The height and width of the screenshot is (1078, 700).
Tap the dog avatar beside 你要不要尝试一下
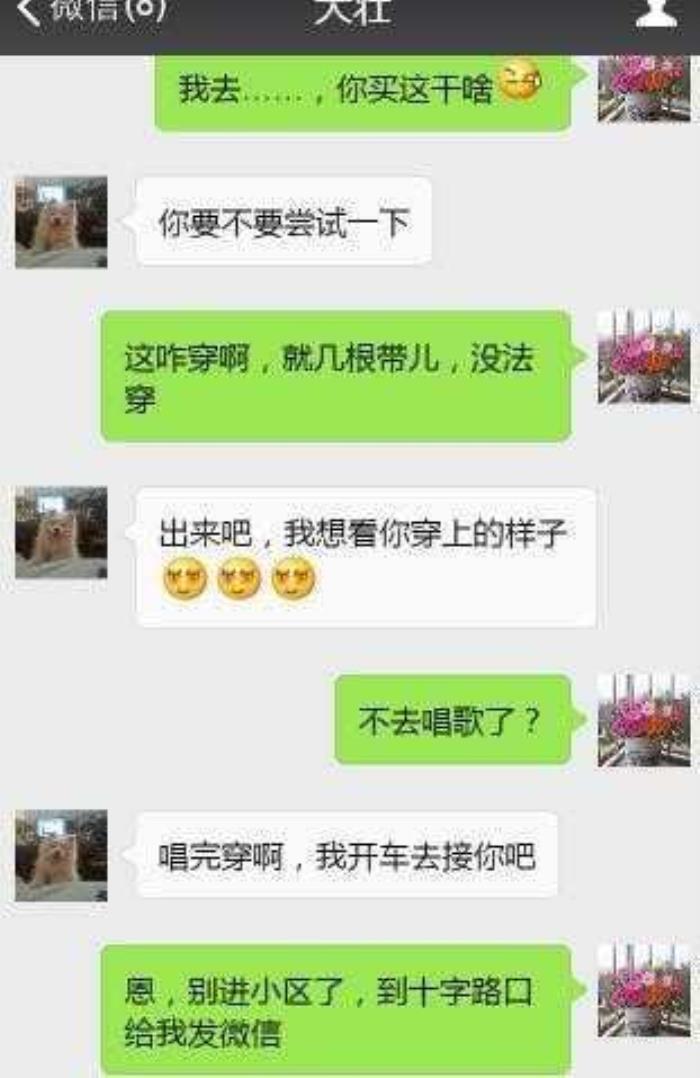point(61,222)
